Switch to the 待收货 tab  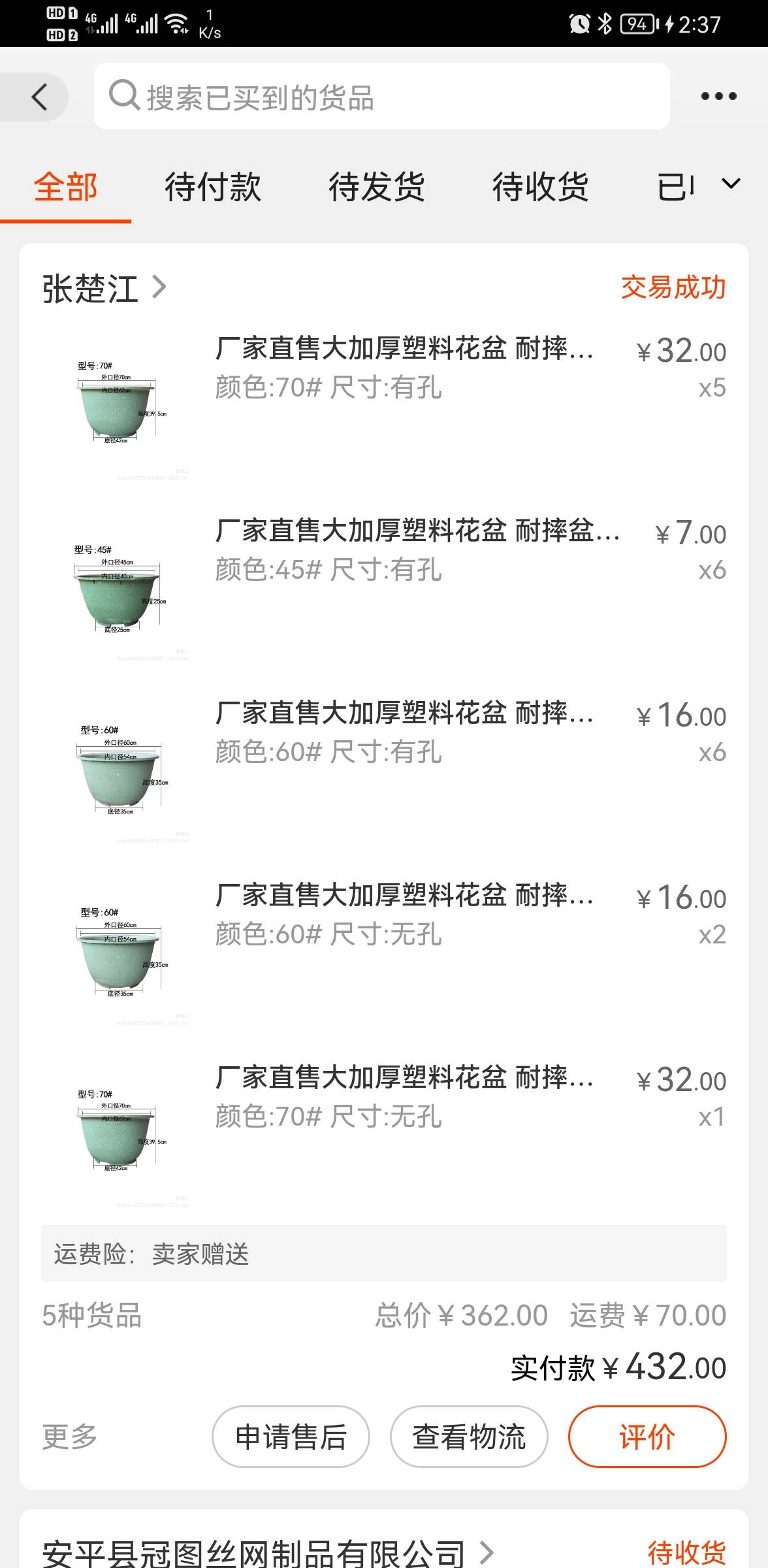click(x=540, y=187)
